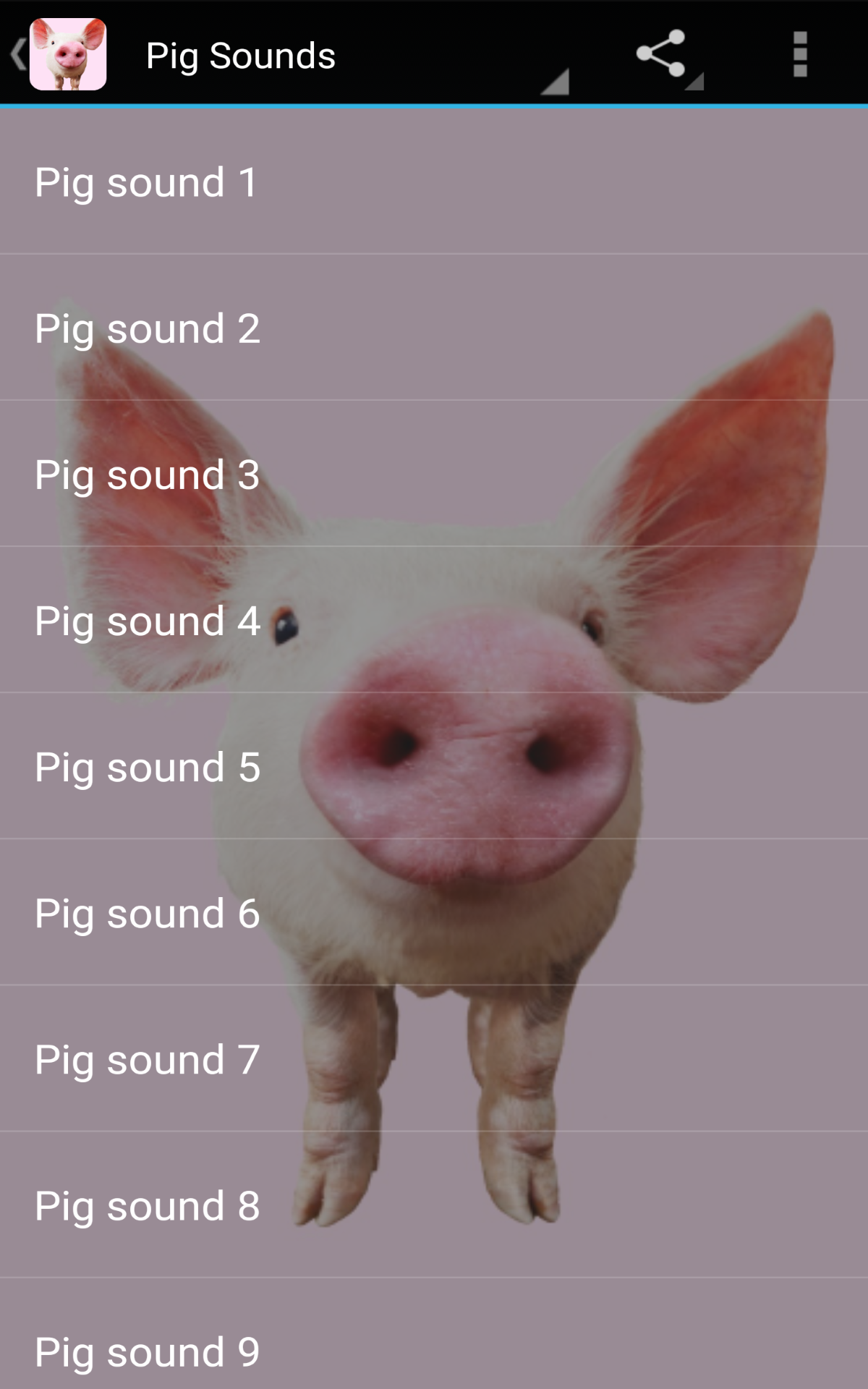Tap the pig thumbnail in the action bar

pos(67,54)
